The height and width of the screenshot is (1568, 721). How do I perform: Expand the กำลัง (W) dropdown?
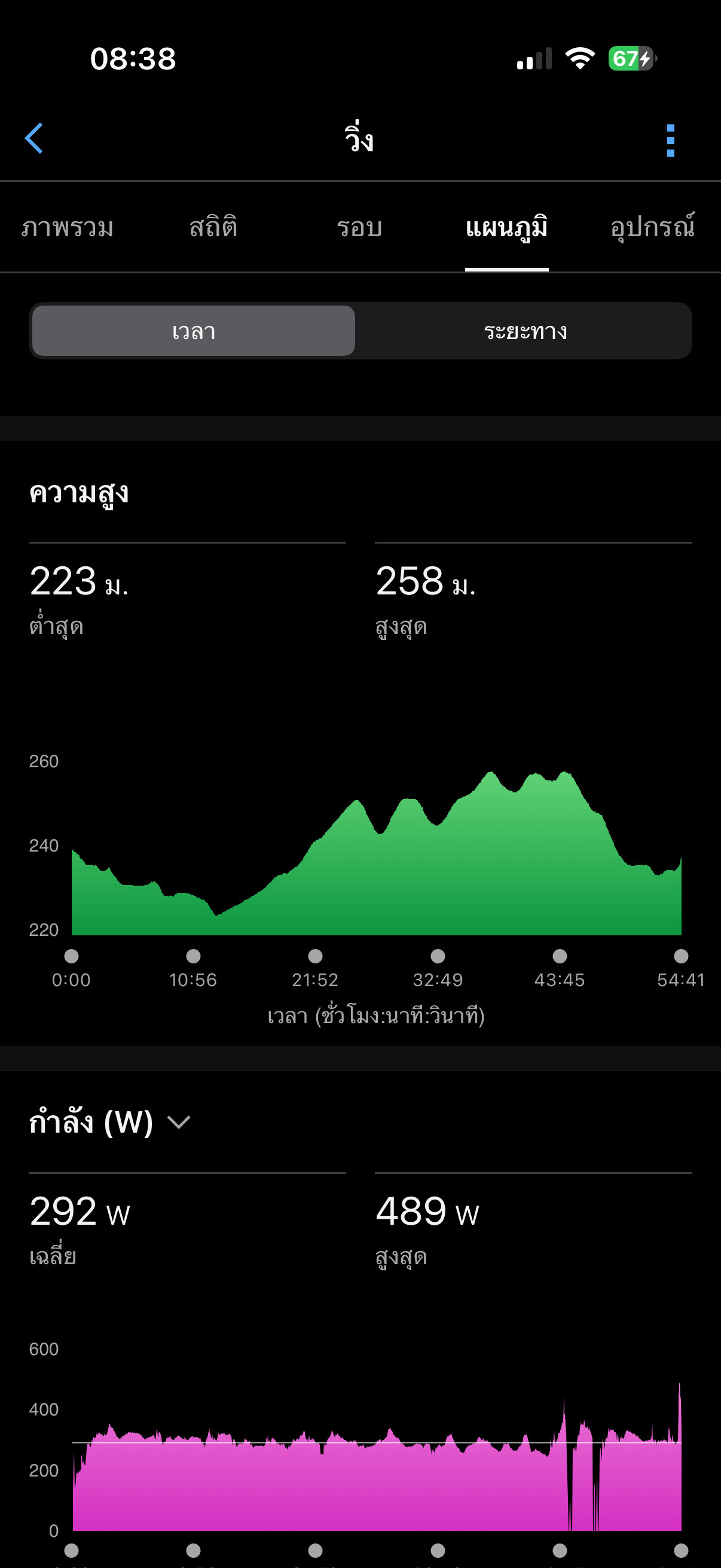pos(109,1121)
